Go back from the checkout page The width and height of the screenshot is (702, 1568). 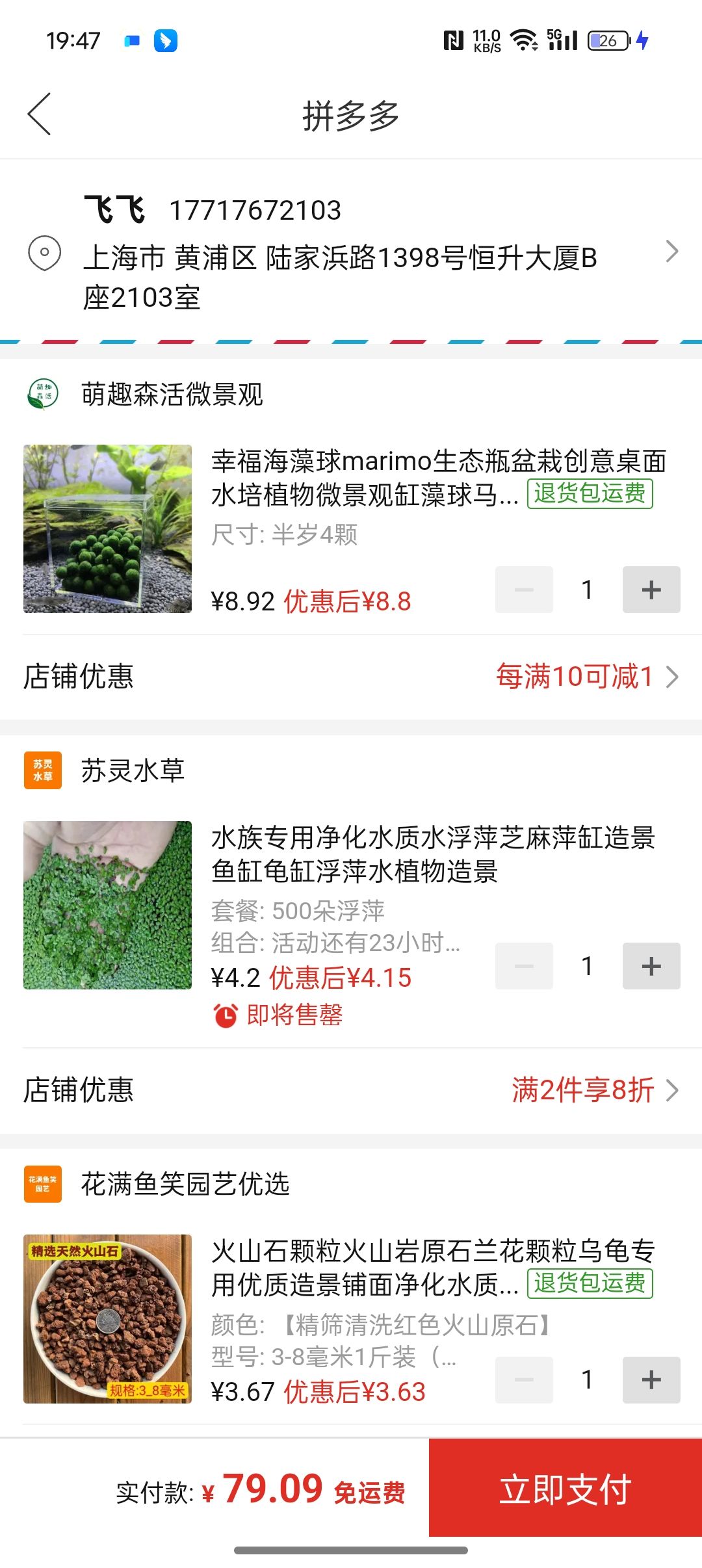tap(40, 114)
